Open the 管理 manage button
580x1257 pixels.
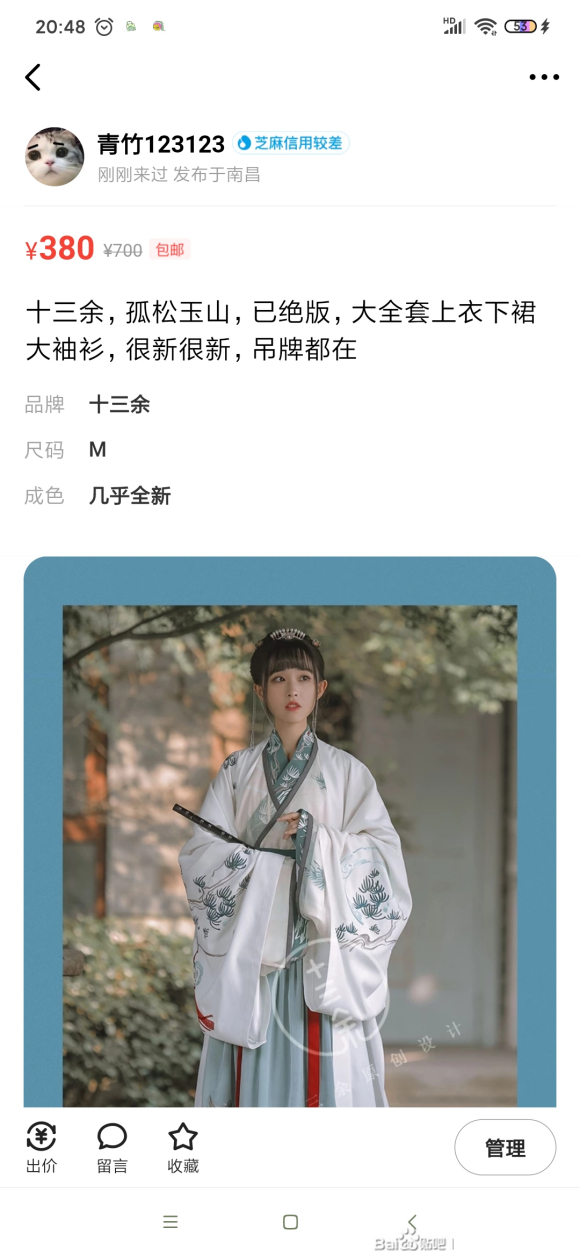(x=505, y=1147)
